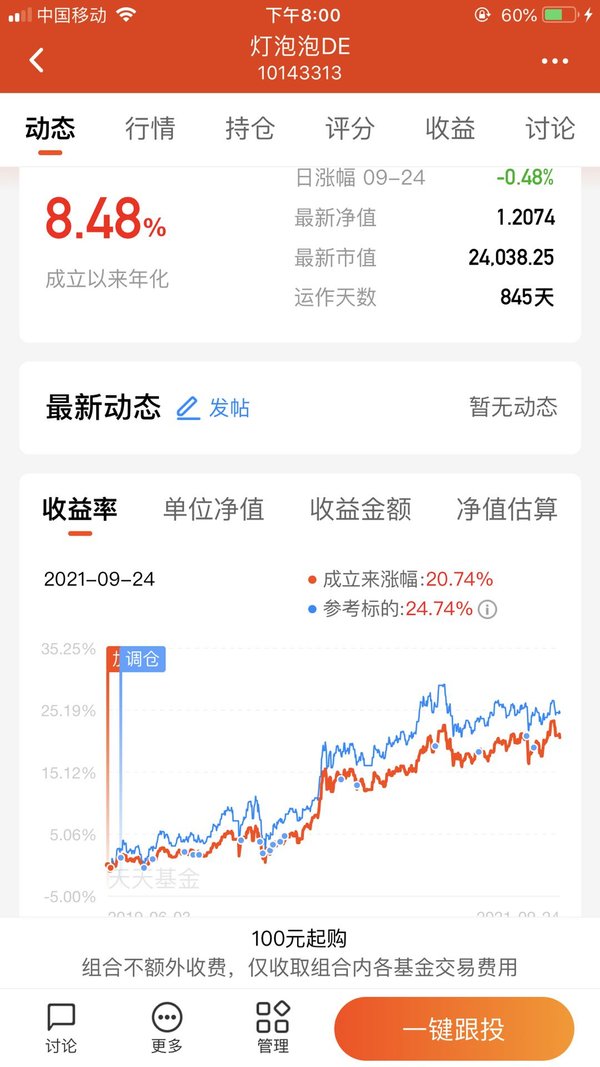View the 净值估算 chart
The height and width of the screenshot is (1067, 600).
[x=507, y=509]
